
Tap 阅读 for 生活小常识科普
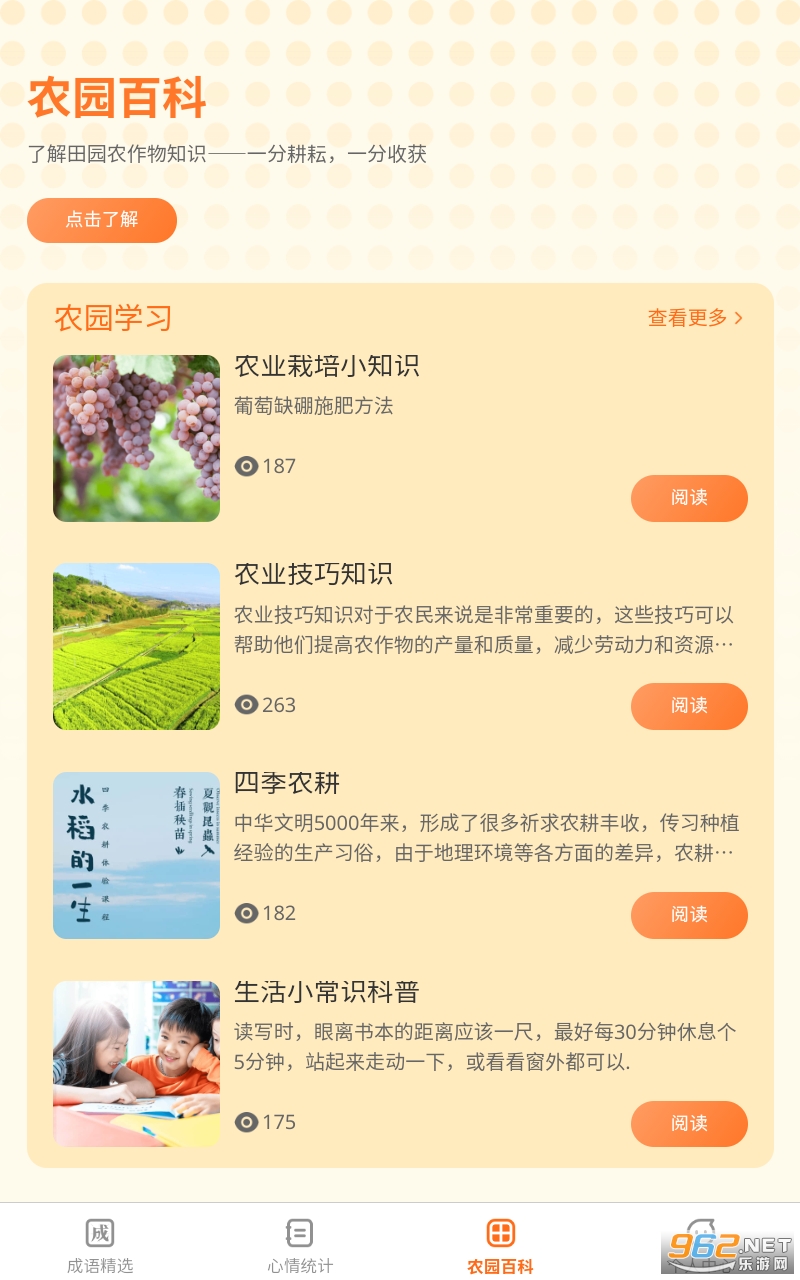689,1124
